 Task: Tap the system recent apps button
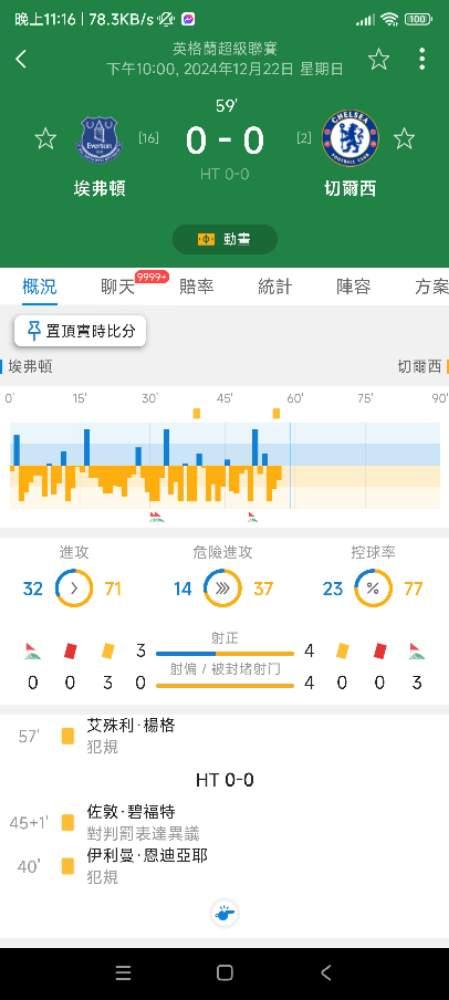point(123,973)
